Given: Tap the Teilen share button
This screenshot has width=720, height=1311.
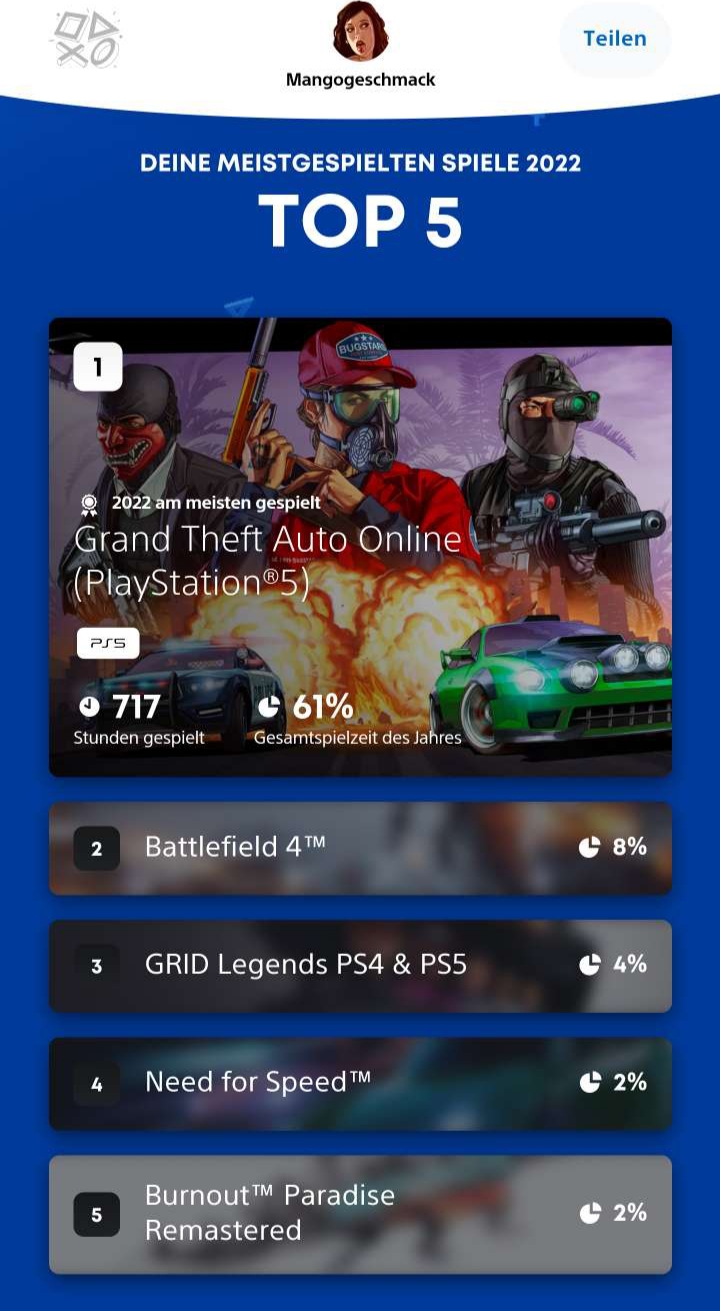Looking at the screenshot, I should (x=615, y=39).
